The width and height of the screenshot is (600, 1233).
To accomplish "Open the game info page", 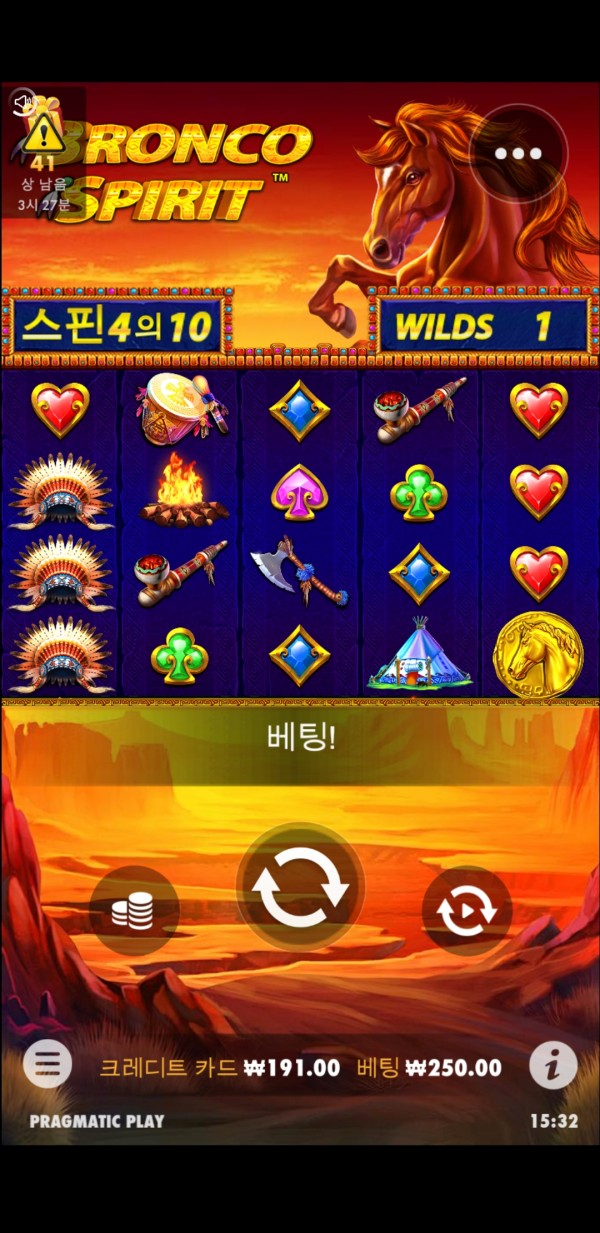I will 552,1064.
